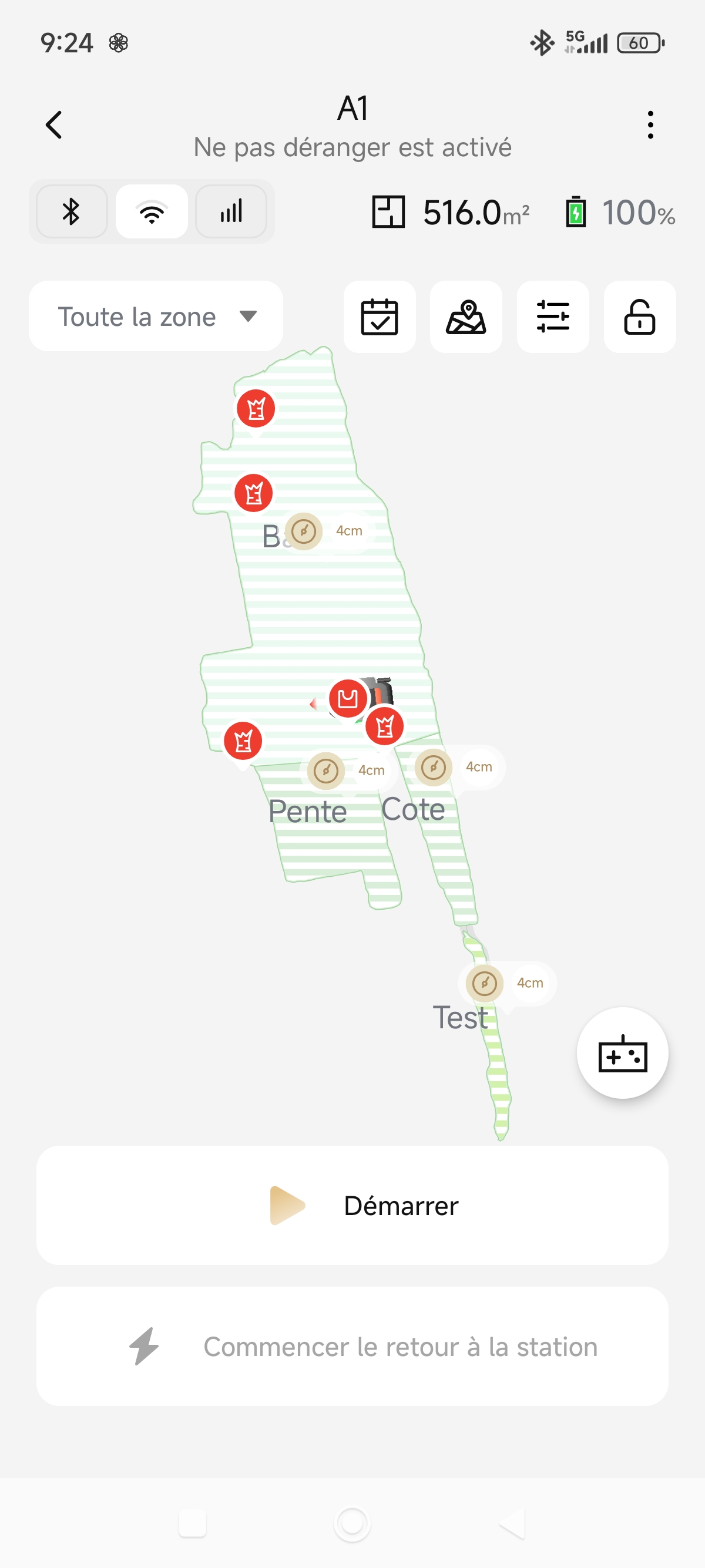This screenshot has width=705, height=1568.
Task: Open the mowing settings sliders icon
Action: click(553, 317)
